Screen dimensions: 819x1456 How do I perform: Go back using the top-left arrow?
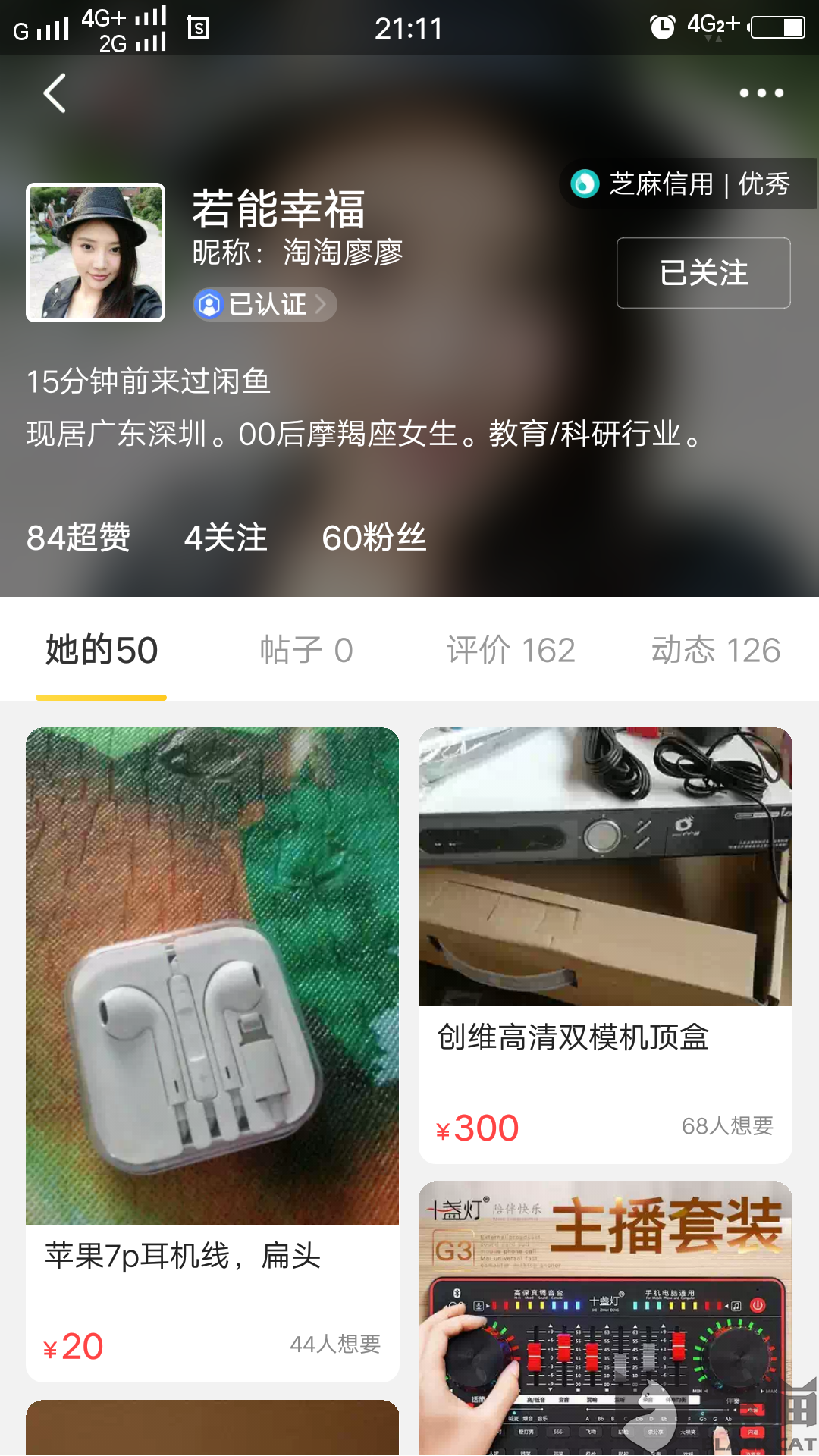coord(55,93)
